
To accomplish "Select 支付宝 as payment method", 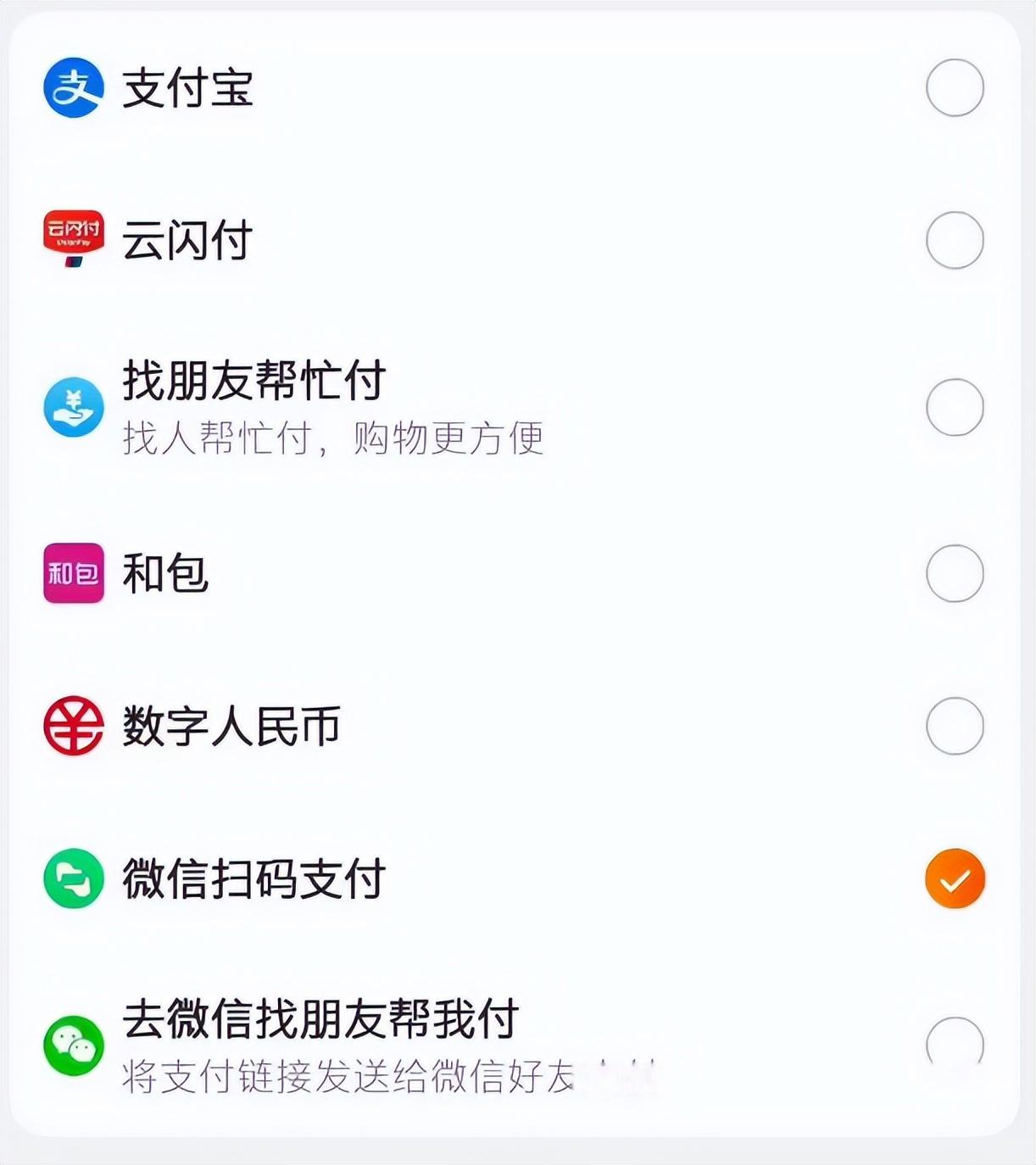I will 955,87.
